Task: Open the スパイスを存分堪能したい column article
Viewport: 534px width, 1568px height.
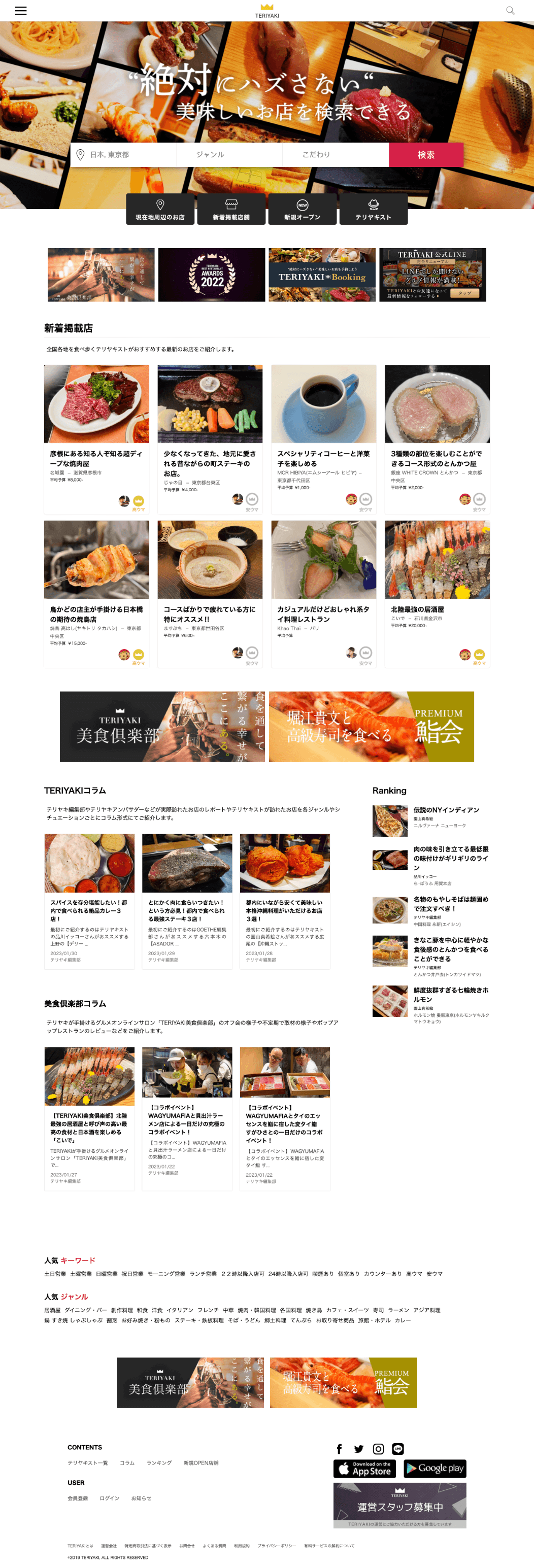Action: coord(89,901)
